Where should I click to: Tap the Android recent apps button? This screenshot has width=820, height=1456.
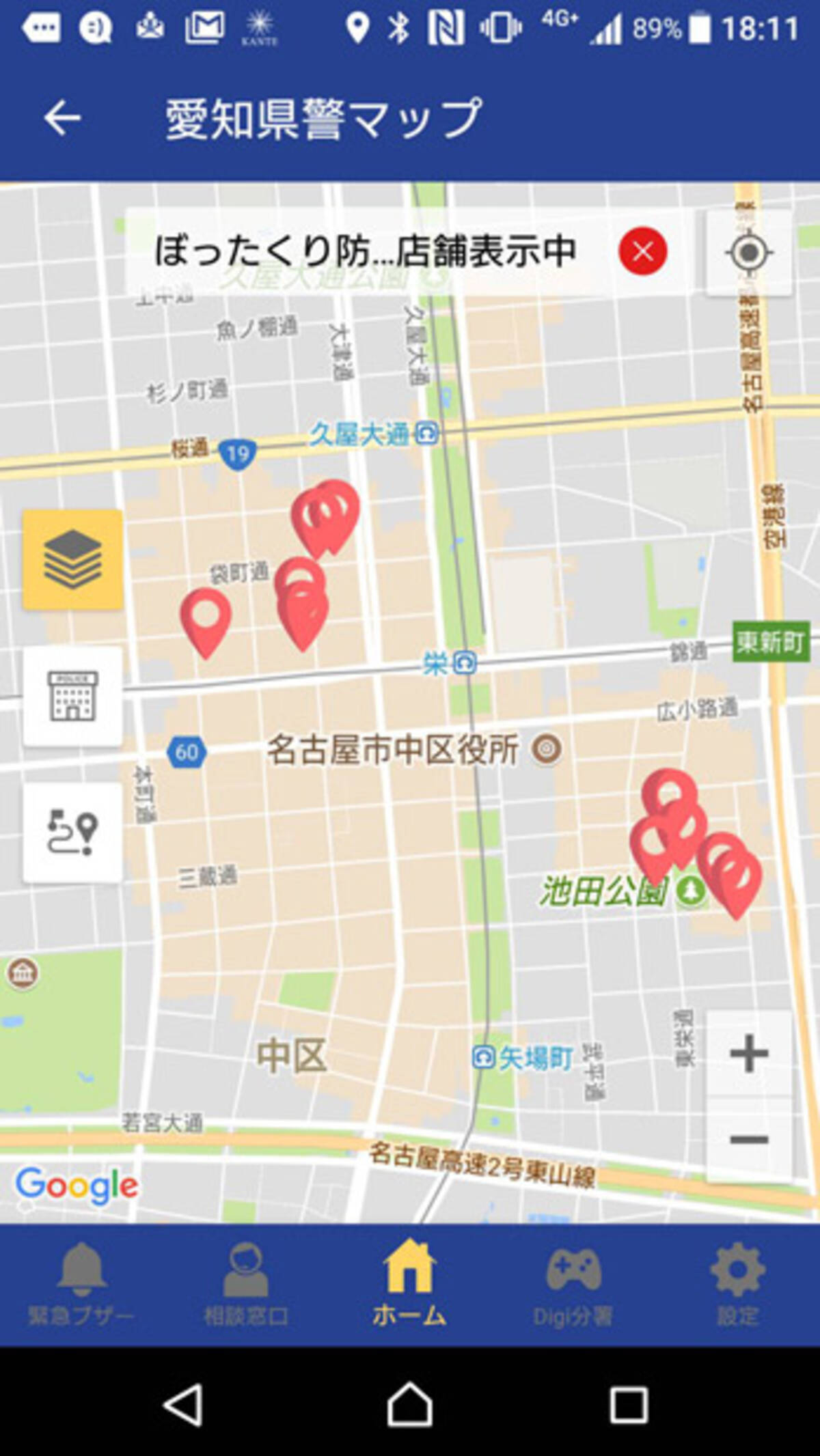pyautogui.click(x=628, y=1404)
